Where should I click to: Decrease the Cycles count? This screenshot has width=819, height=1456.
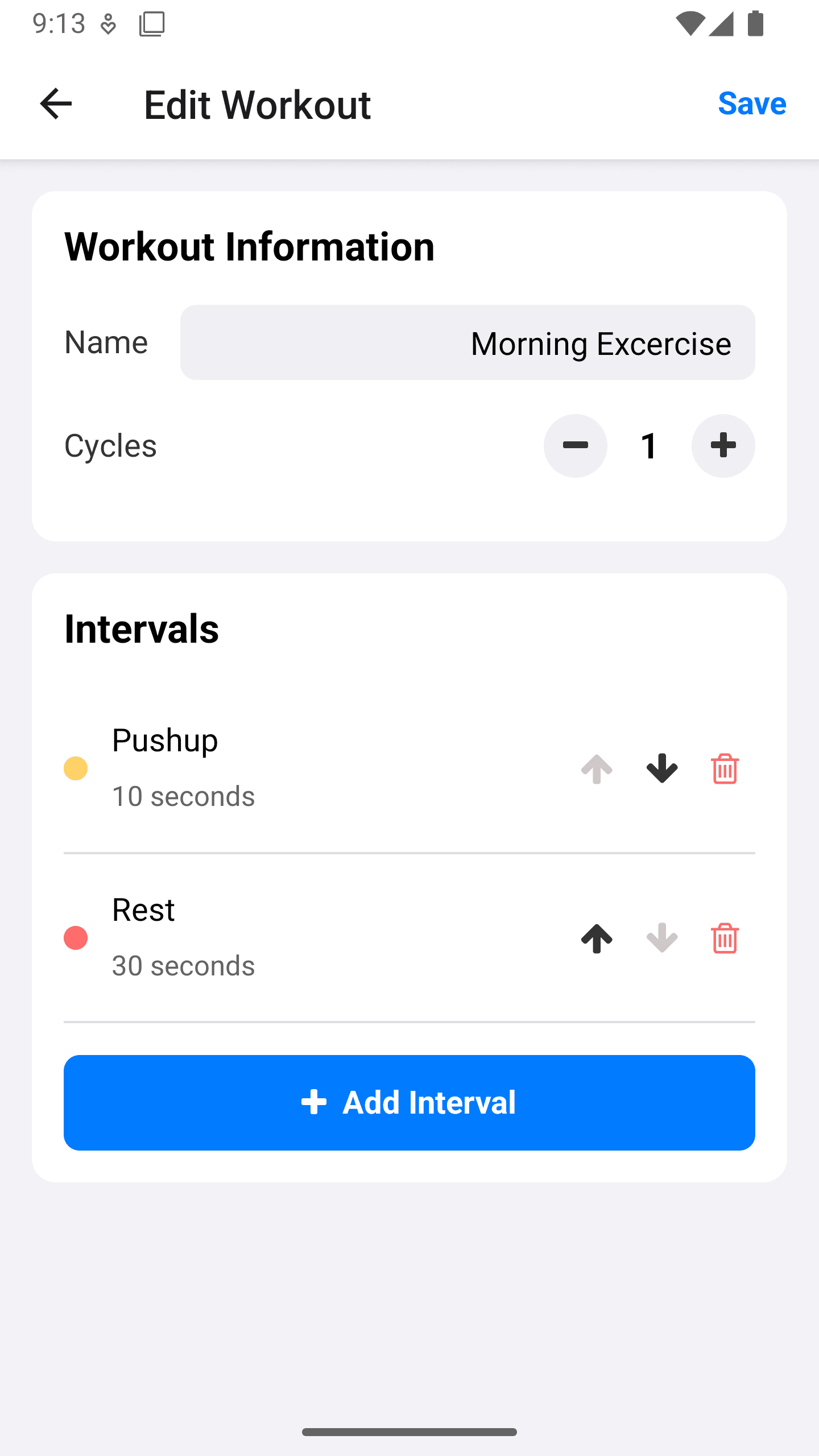point(575,446)
